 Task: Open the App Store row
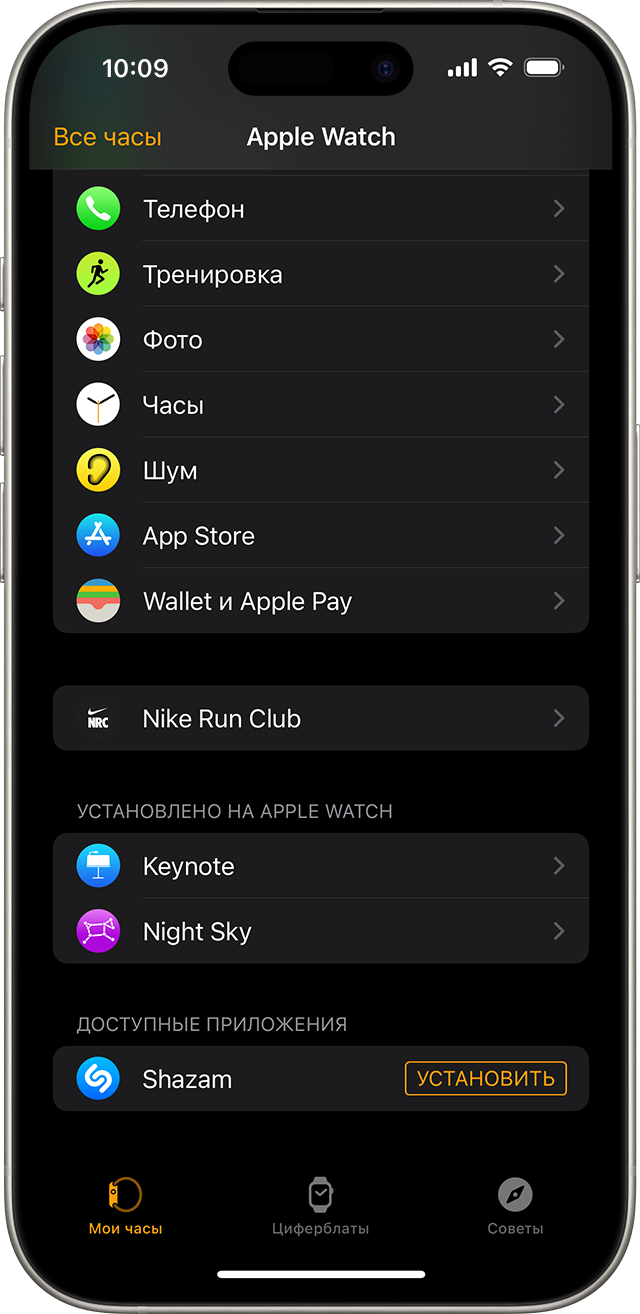[x=320, y=536]
